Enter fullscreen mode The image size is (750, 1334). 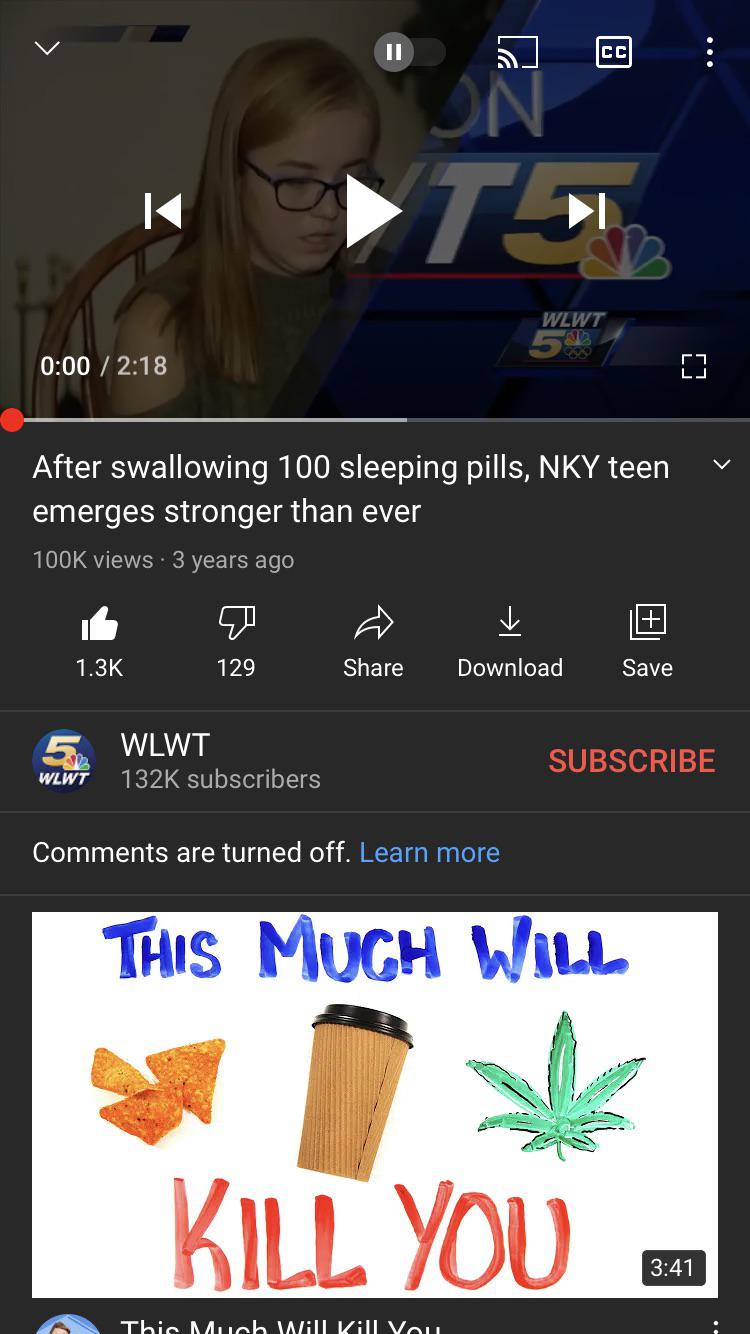693,366
